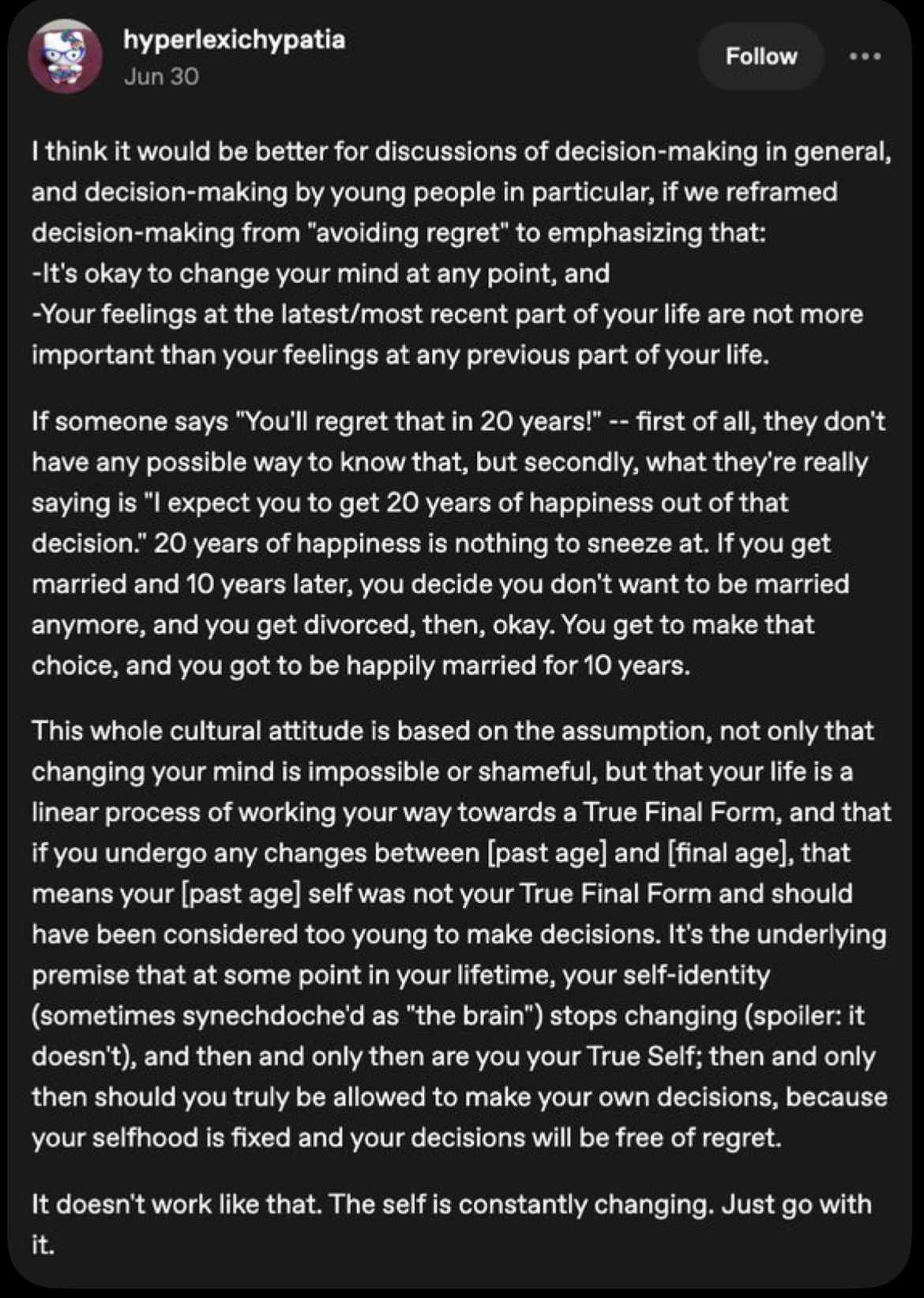
Task: Follow hyperlexichypatia
Action: pos(761,56)
